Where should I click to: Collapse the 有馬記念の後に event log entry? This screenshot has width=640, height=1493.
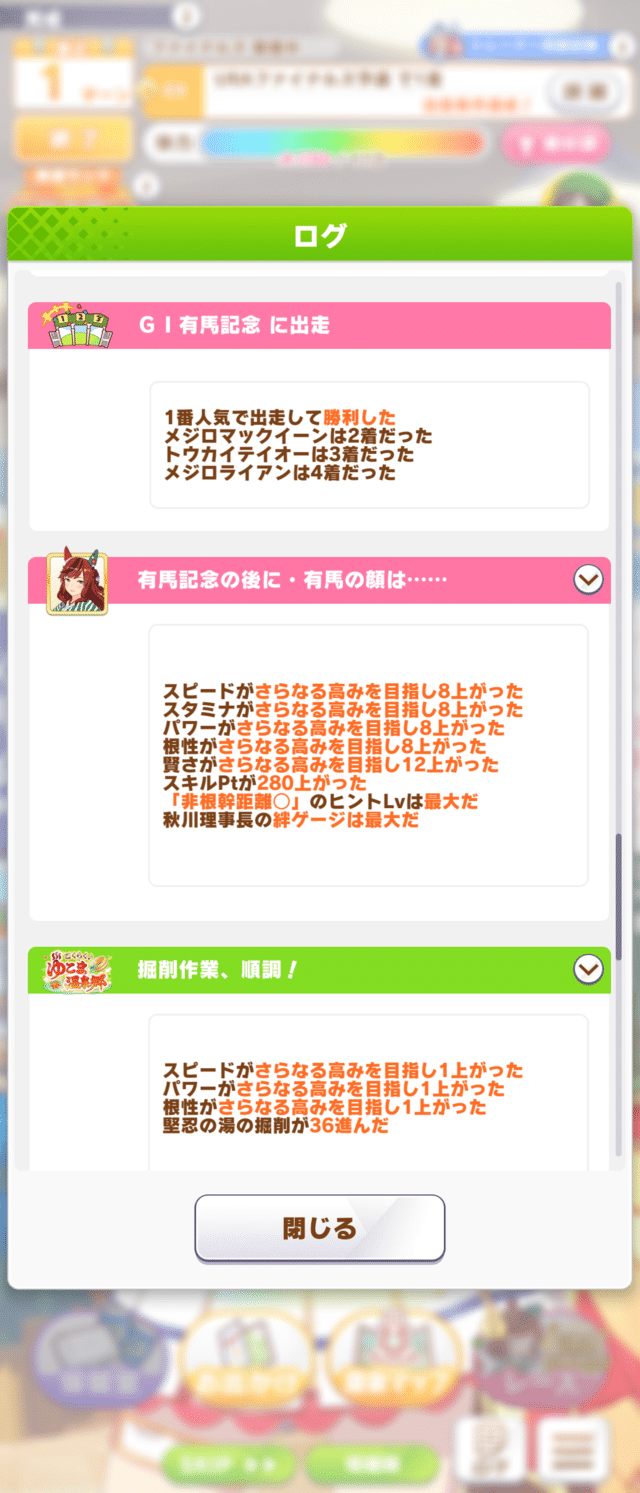click(x=588, y=579)
